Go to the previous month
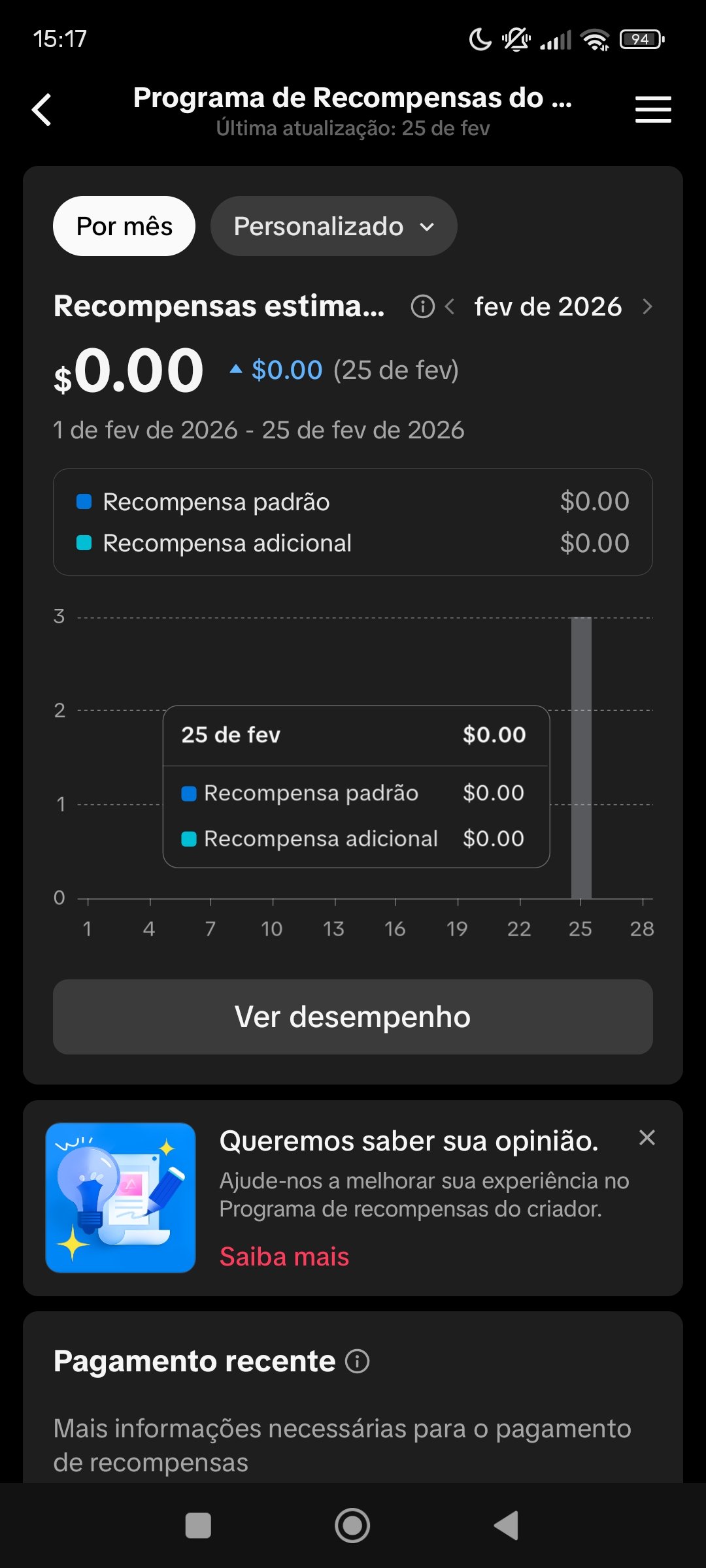The image size is (706, 1568). [450, 306]
